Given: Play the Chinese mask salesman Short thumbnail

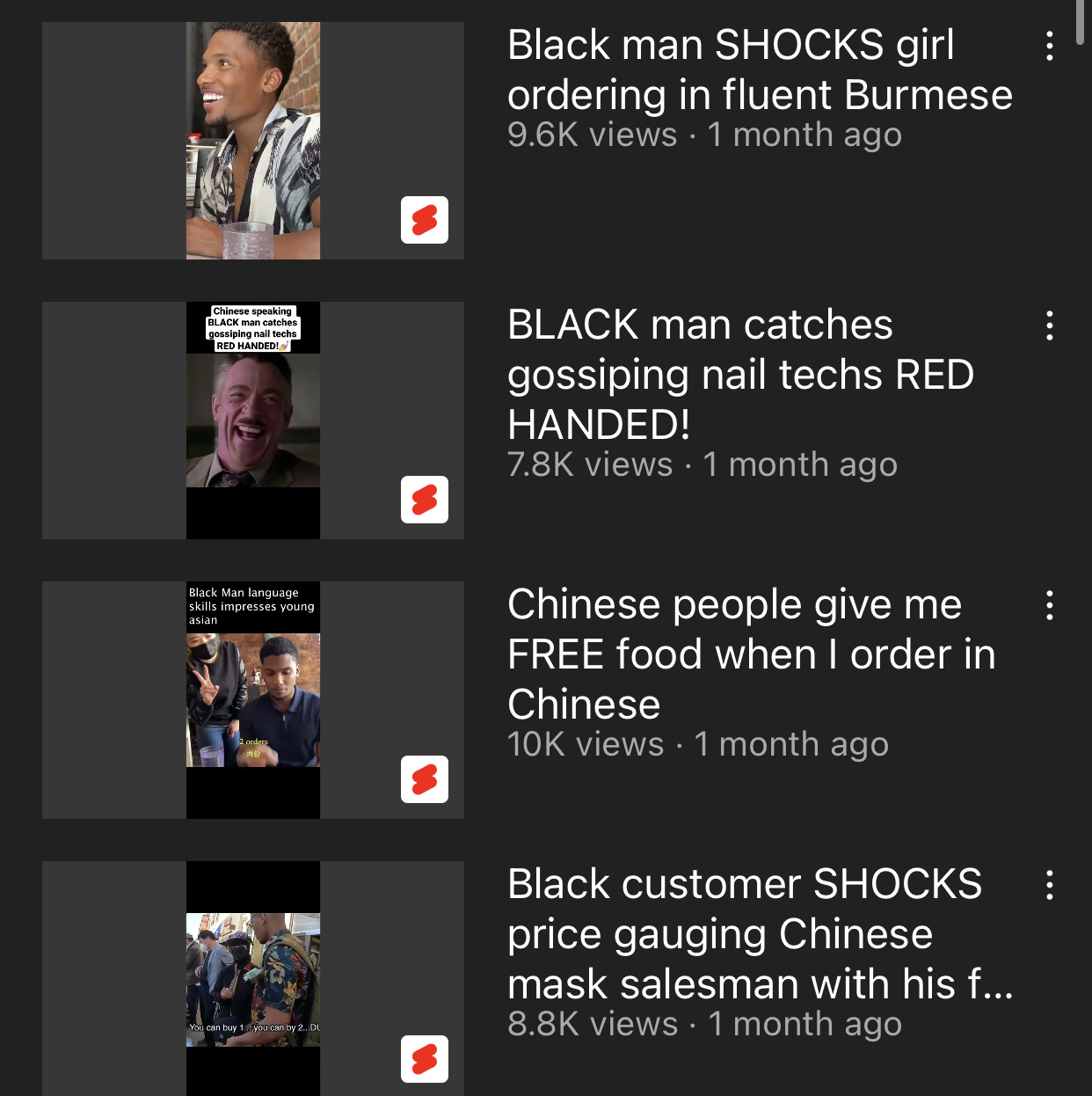Looking at the screenshot, I should click(x=253, y=979).
